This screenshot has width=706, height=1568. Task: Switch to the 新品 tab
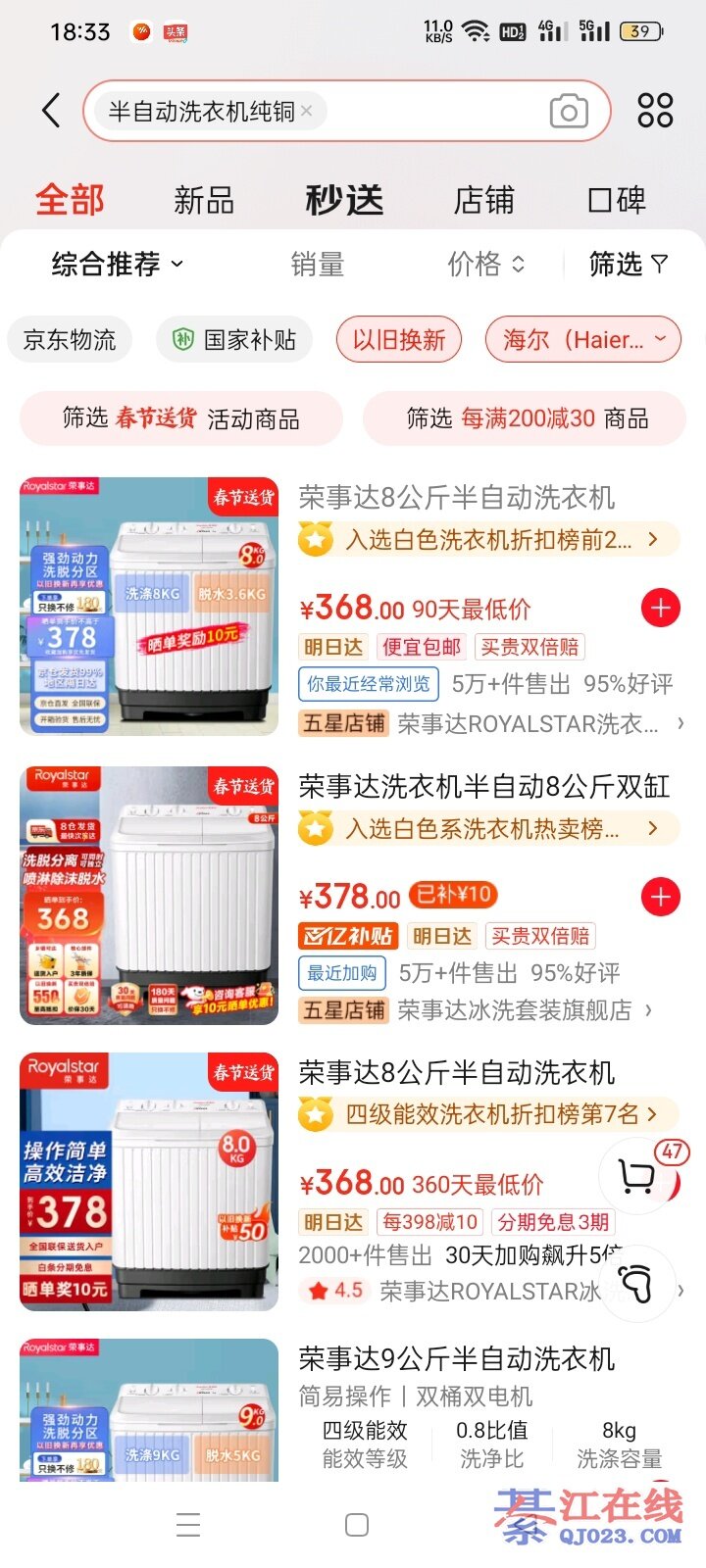(x=204, y=200)
